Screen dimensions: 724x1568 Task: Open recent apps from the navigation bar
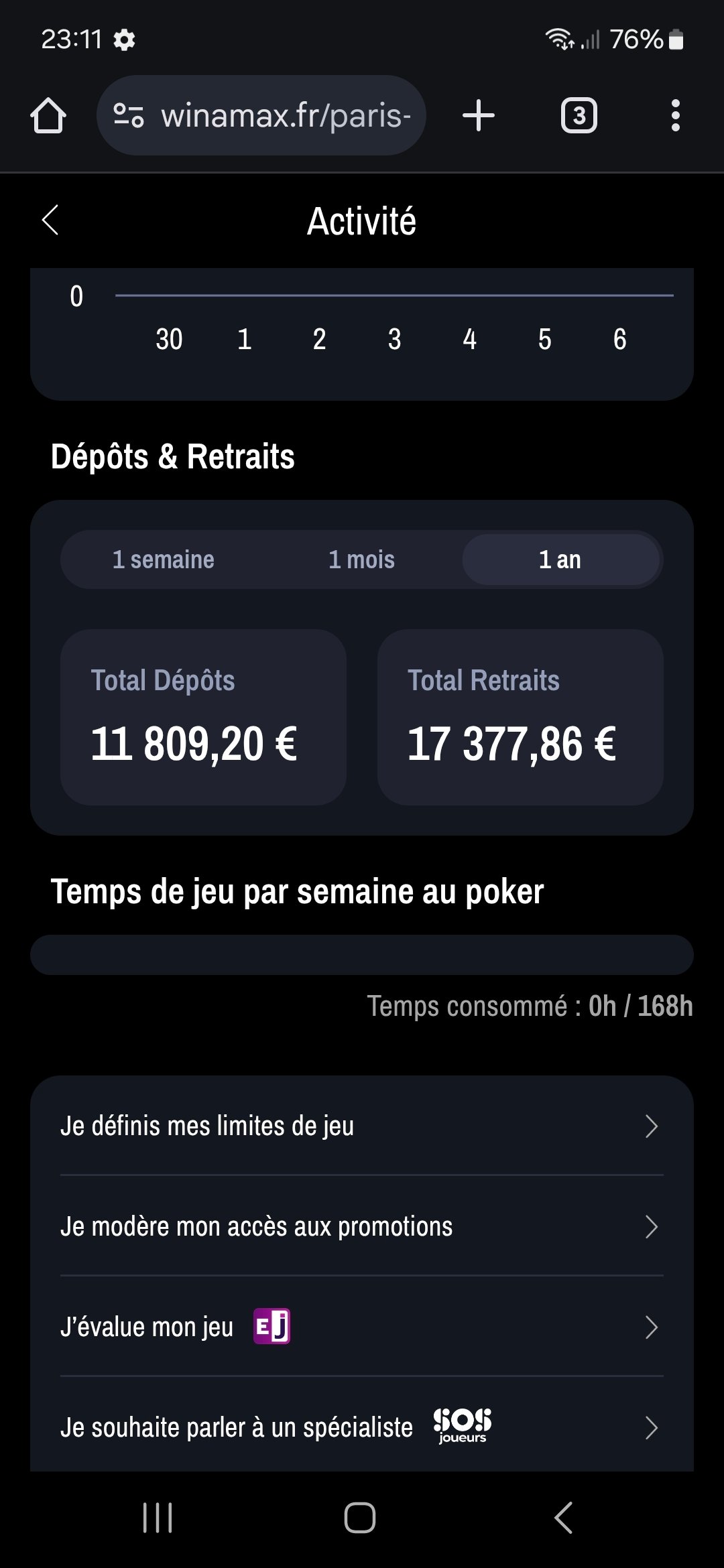pos(158,1518)
